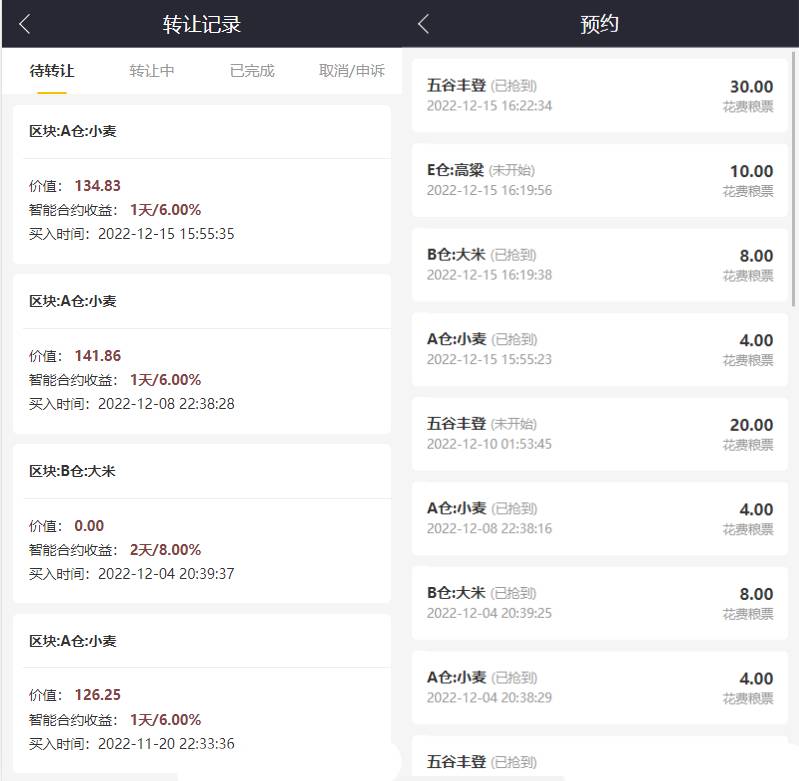Open the B仓:大米 card valued 0.00

[202, 525]
